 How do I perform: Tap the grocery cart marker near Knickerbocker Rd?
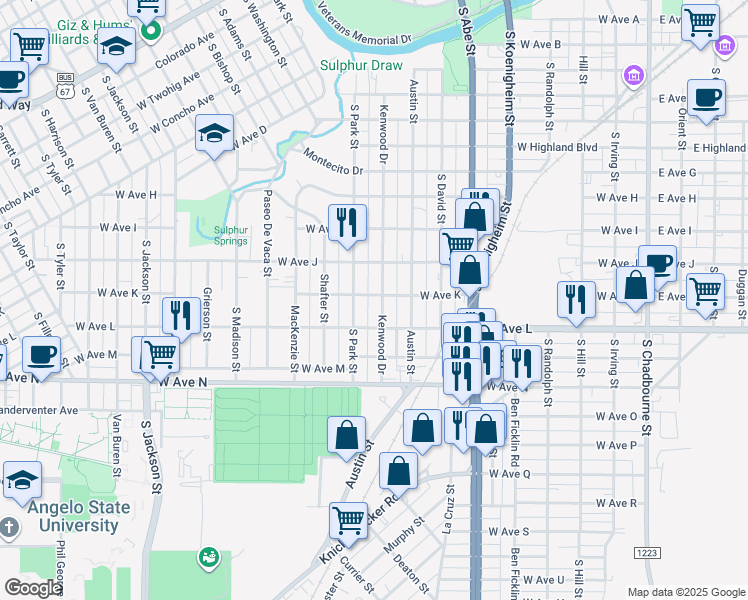pos(347,520)
